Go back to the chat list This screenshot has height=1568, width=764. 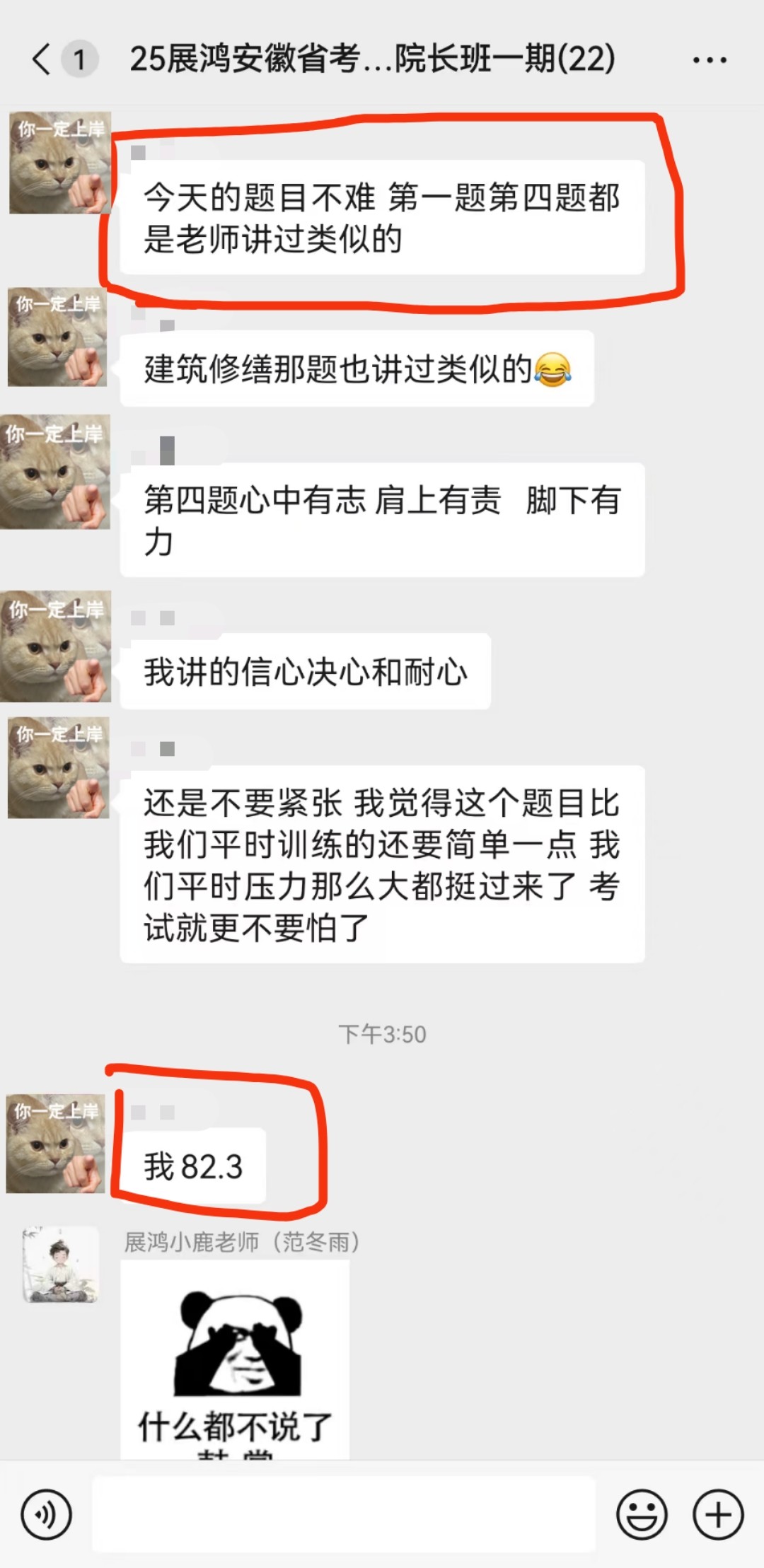(42, 59)
